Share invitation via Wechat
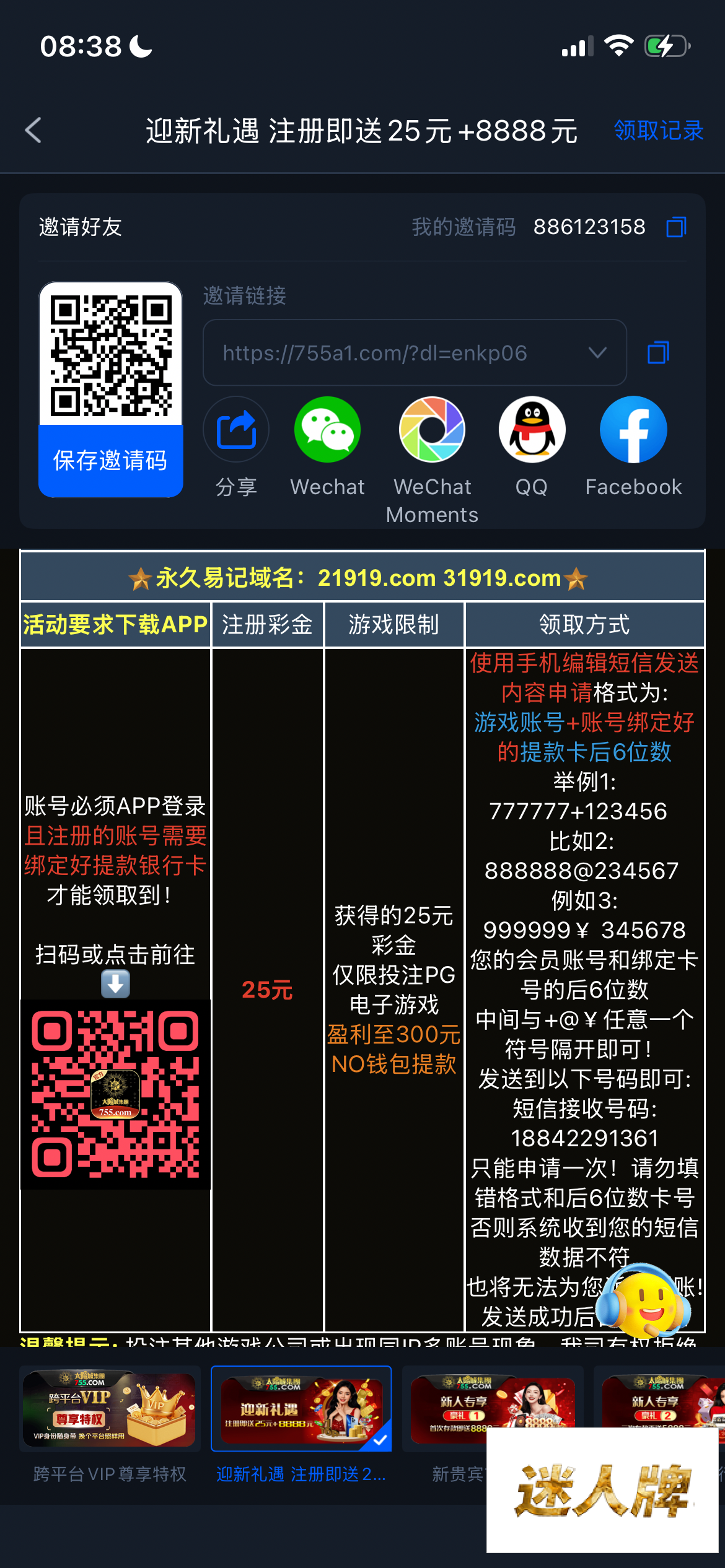This screenshot has width=725, height=1568. 327,430
